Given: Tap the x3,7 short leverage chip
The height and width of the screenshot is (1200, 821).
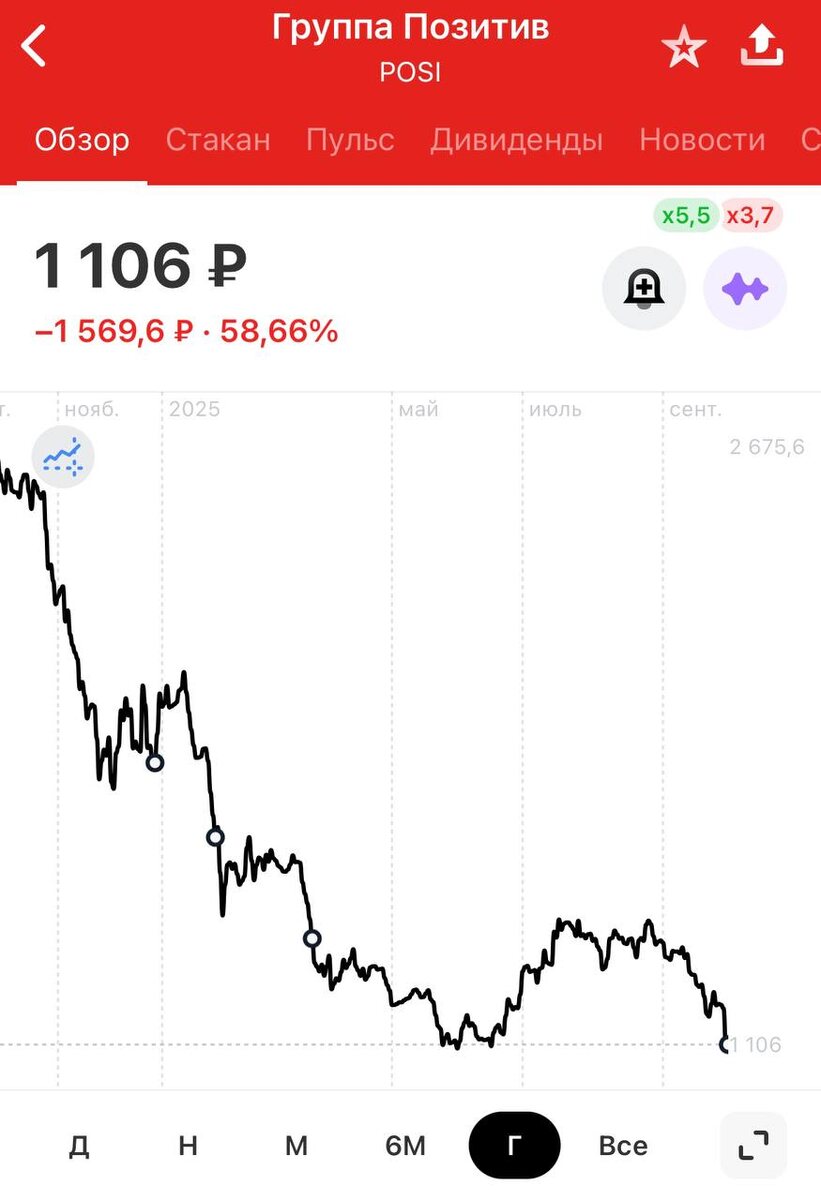Looking at the screenshot, I should (751, 216).
